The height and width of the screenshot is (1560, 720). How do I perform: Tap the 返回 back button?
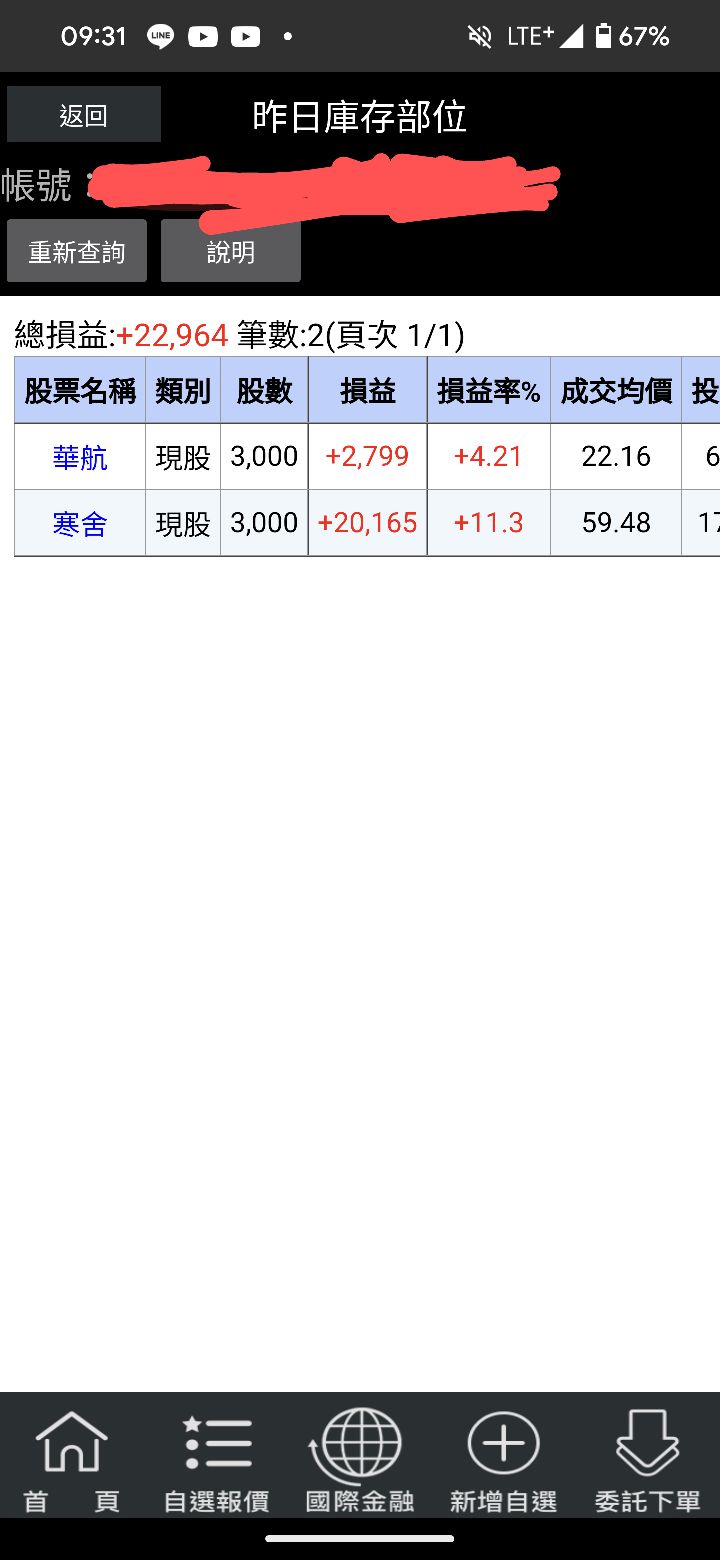(83, 115)
